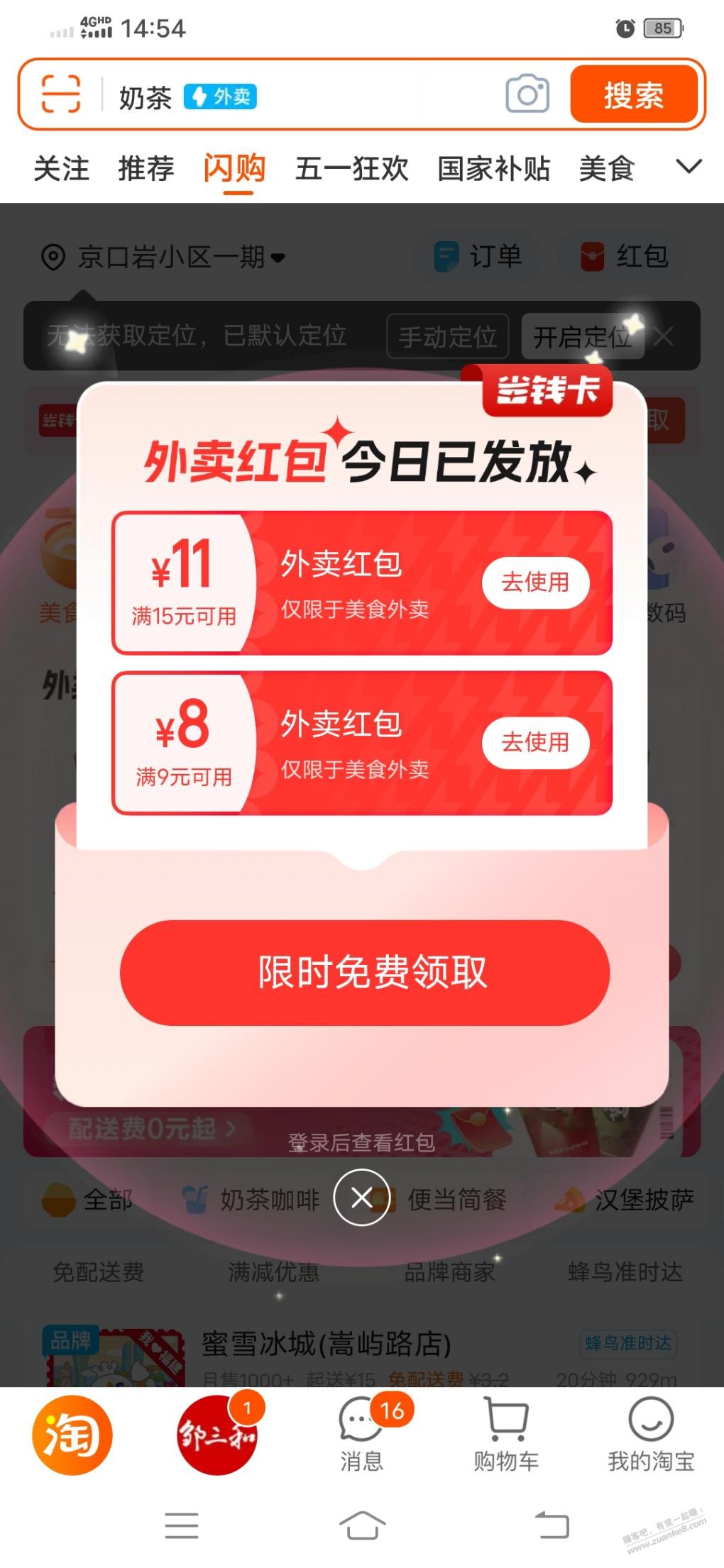Switch to the 国家补贴 tab
Image resolution: width=724 pixels, height=1568 pixels.
click(493, 170)
